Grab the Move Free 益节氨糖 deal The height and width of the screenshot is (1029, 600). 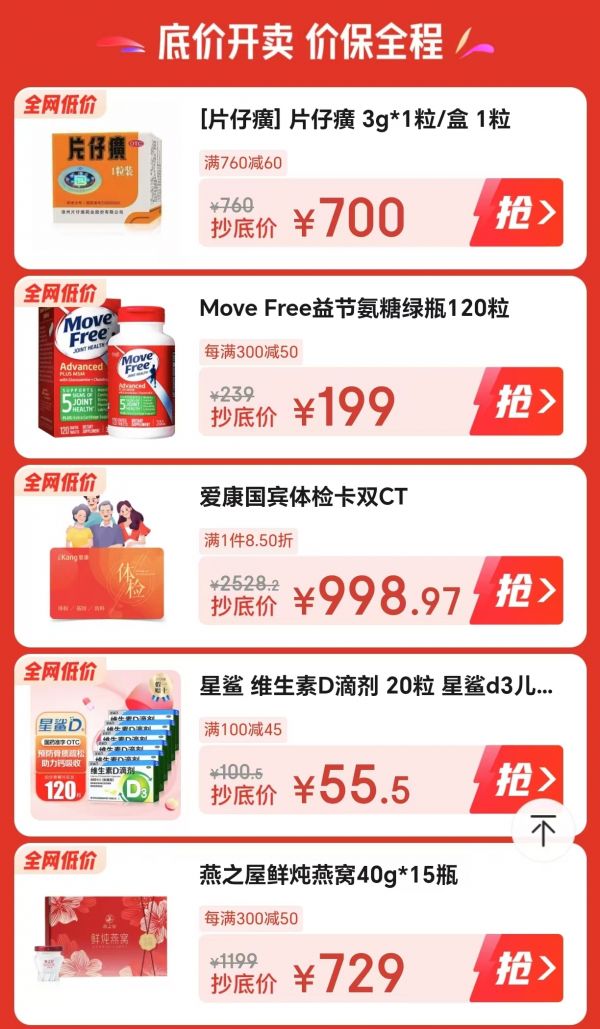coord(517,402)
